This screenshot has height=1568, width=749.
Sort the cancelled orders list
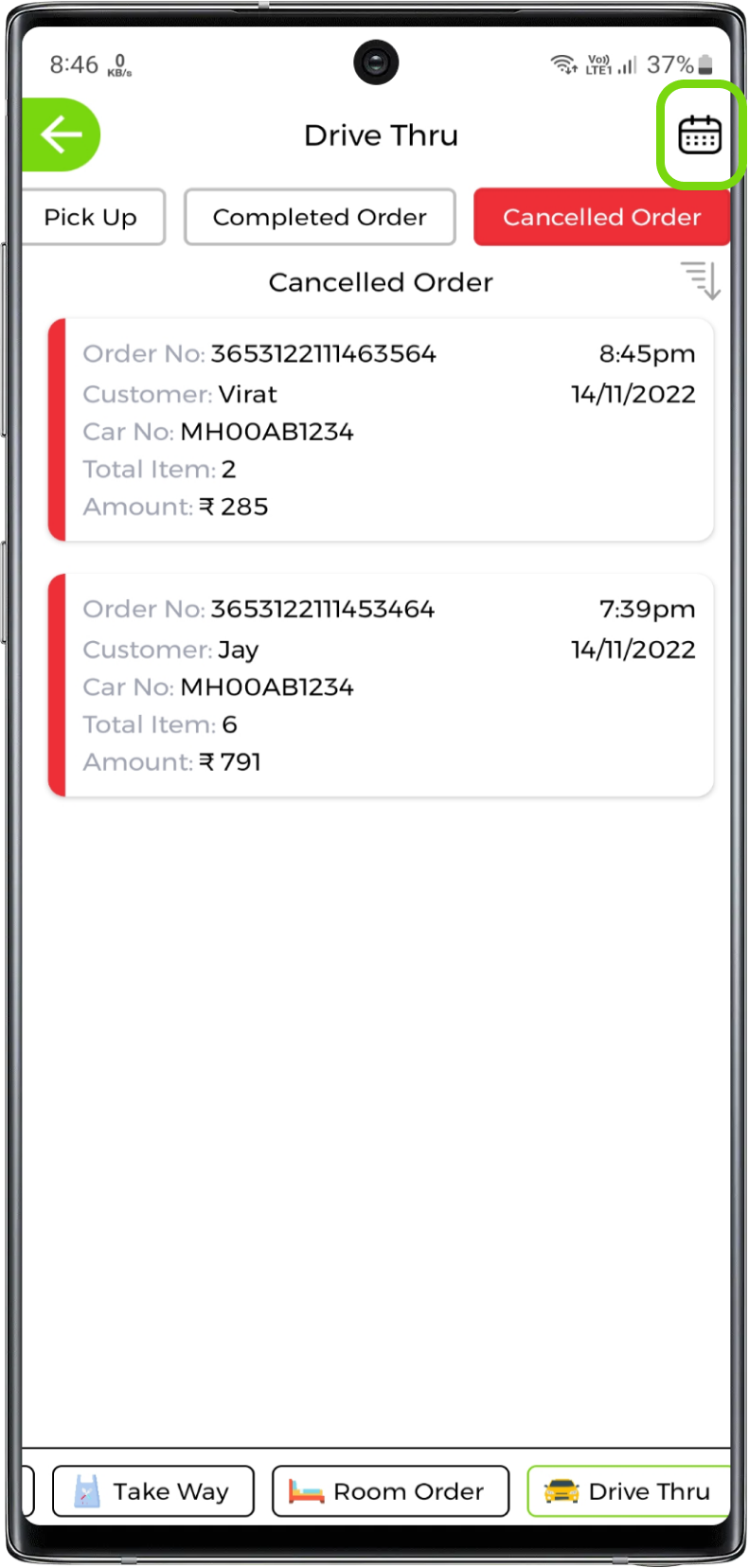tap(701, 280)
